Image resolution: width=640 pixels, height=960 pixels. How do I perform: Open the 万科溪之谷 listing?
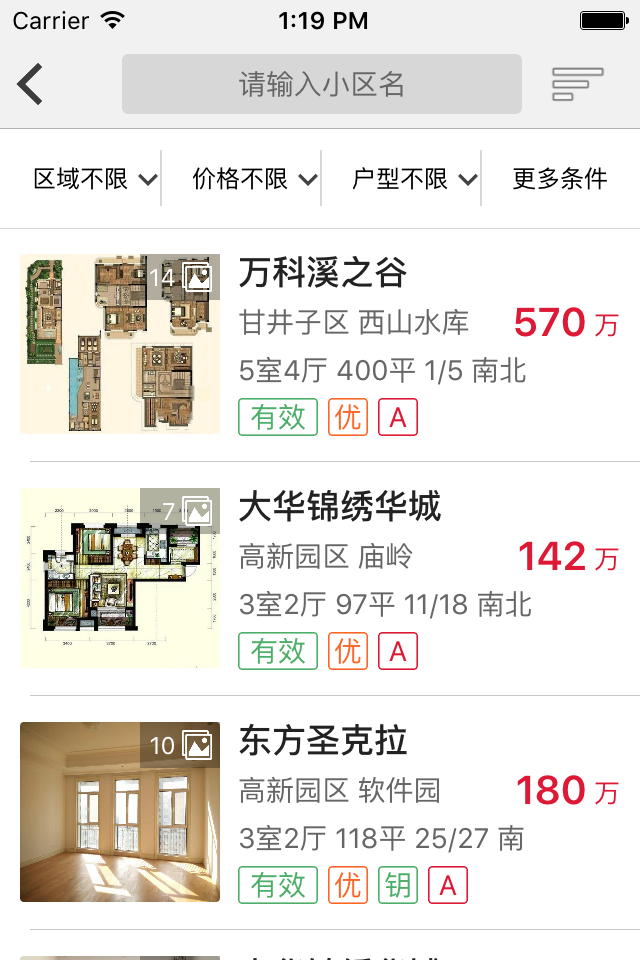click(x=320, y=345)
